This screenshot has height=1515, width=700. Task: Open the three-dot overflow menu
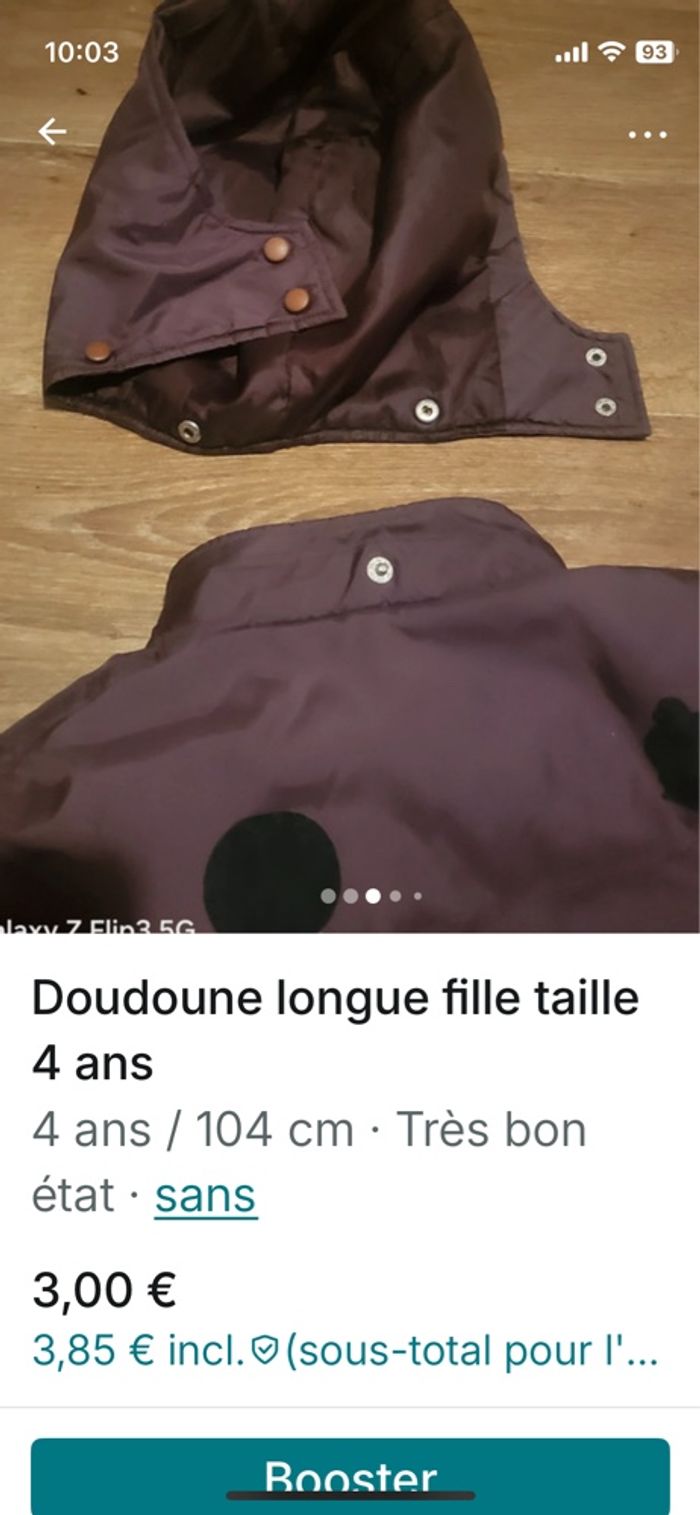point(647,134)
